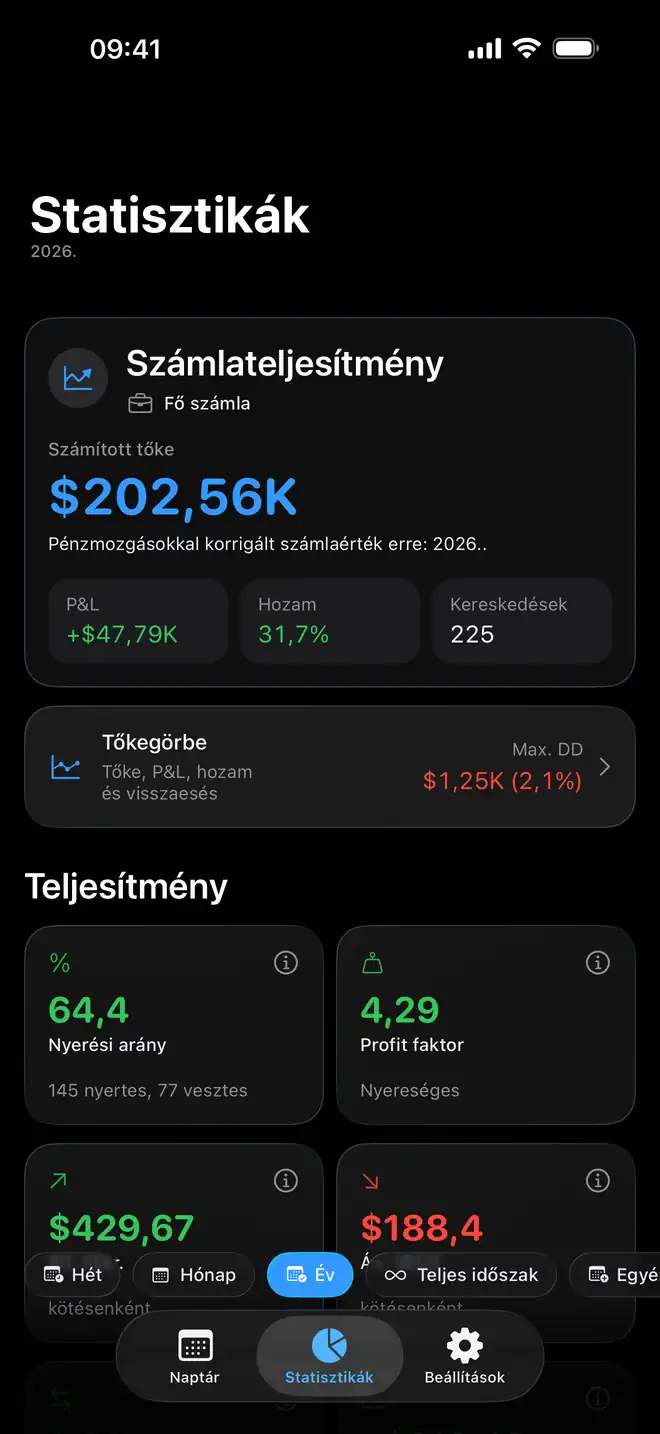Screen dimensions: 660x1434
Task: Open info on the $188,4 card
Action: [598, 1181]
